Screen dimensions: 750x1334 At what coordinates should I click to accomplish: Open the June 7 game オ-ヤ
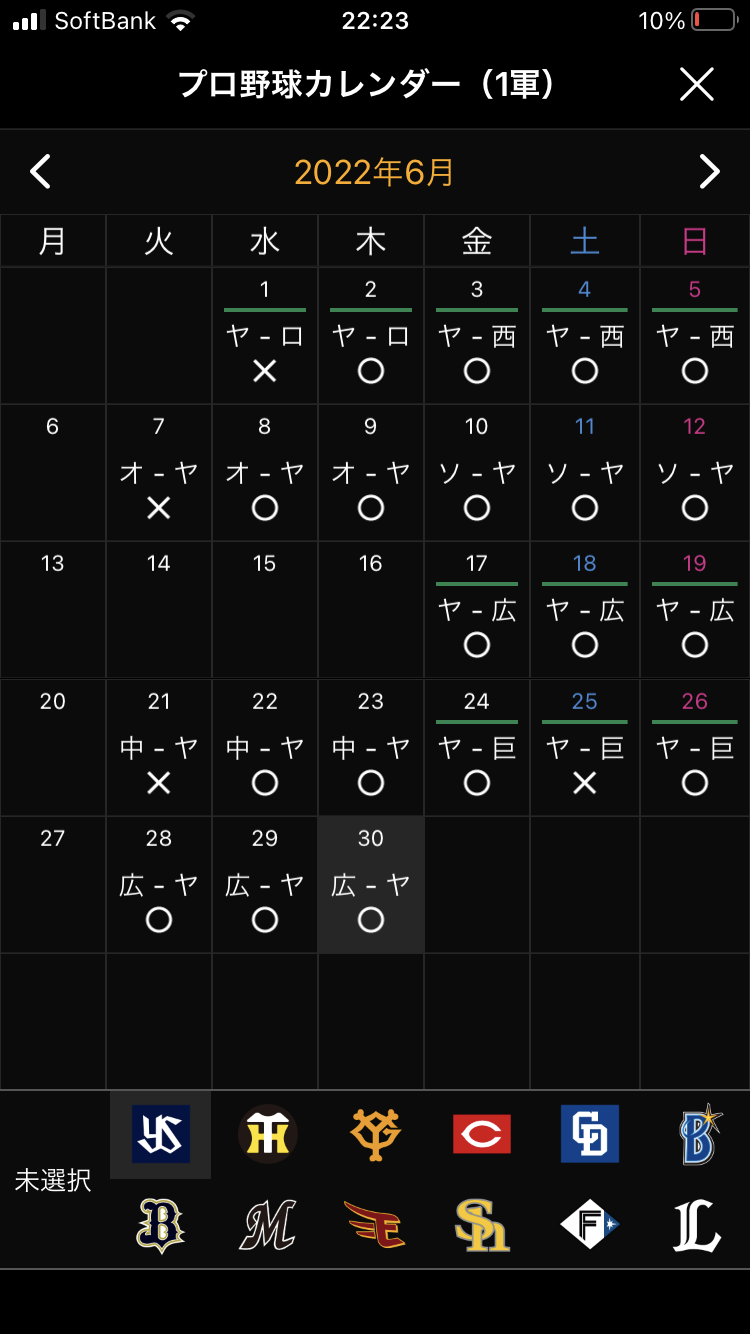pos(159,473)
